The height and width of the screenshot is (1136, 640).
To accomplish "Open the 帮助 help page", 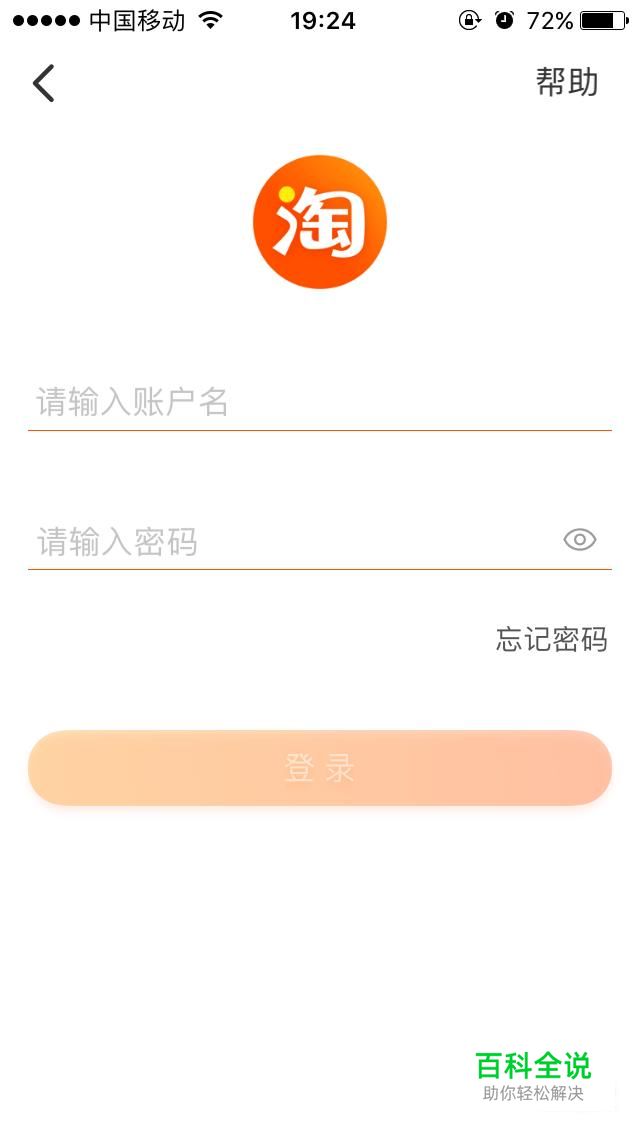I will (x=567, y=82).
